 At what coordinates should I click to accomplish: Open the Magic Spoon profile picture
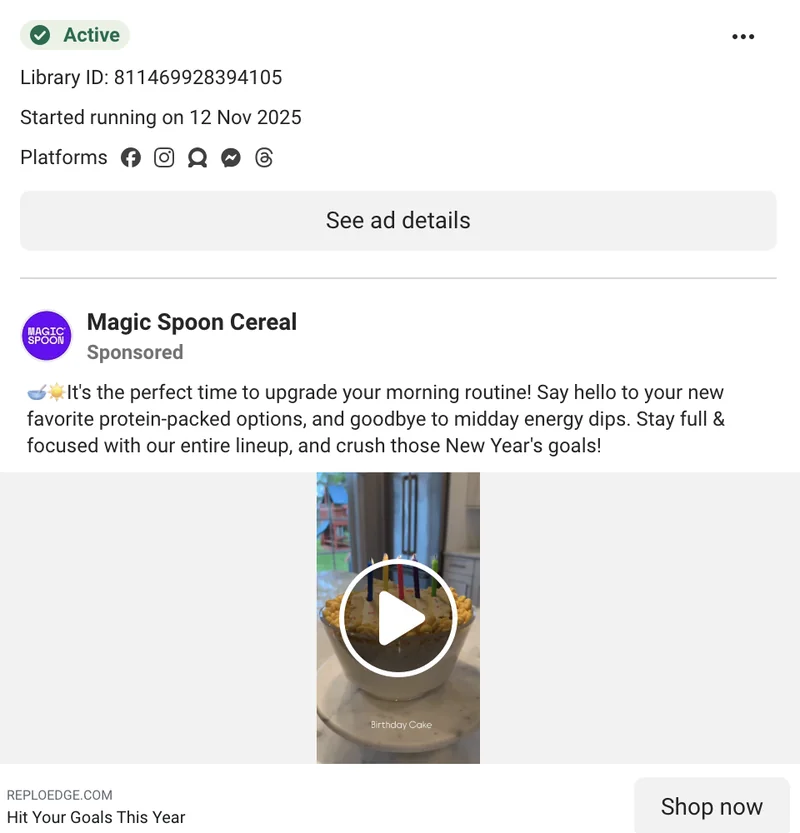[x=46, y=335]
